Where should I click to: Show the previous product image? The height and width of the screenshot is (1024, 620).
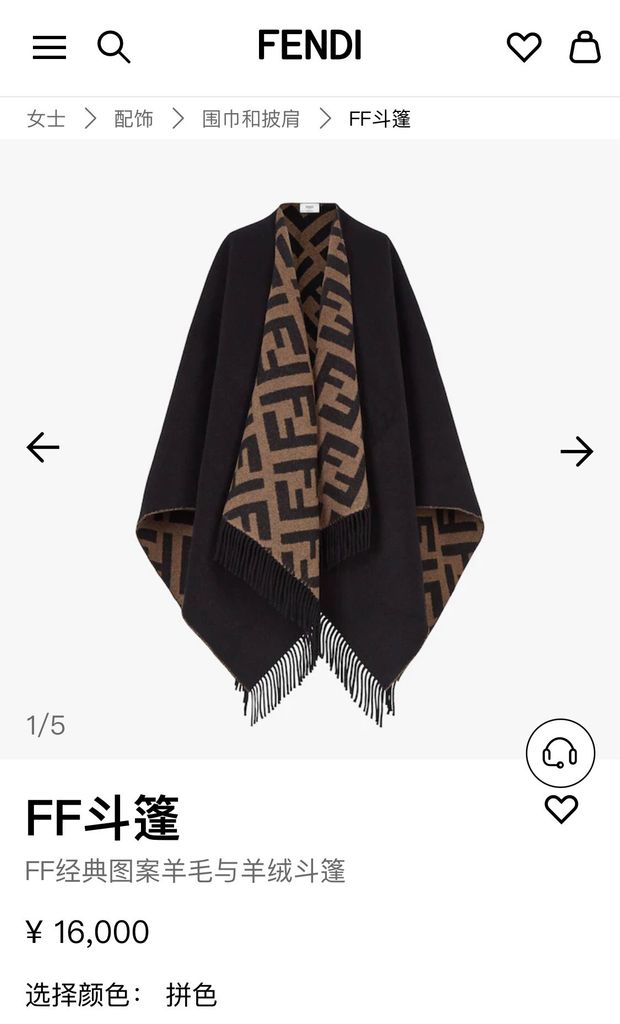click(x=43, y=447)
